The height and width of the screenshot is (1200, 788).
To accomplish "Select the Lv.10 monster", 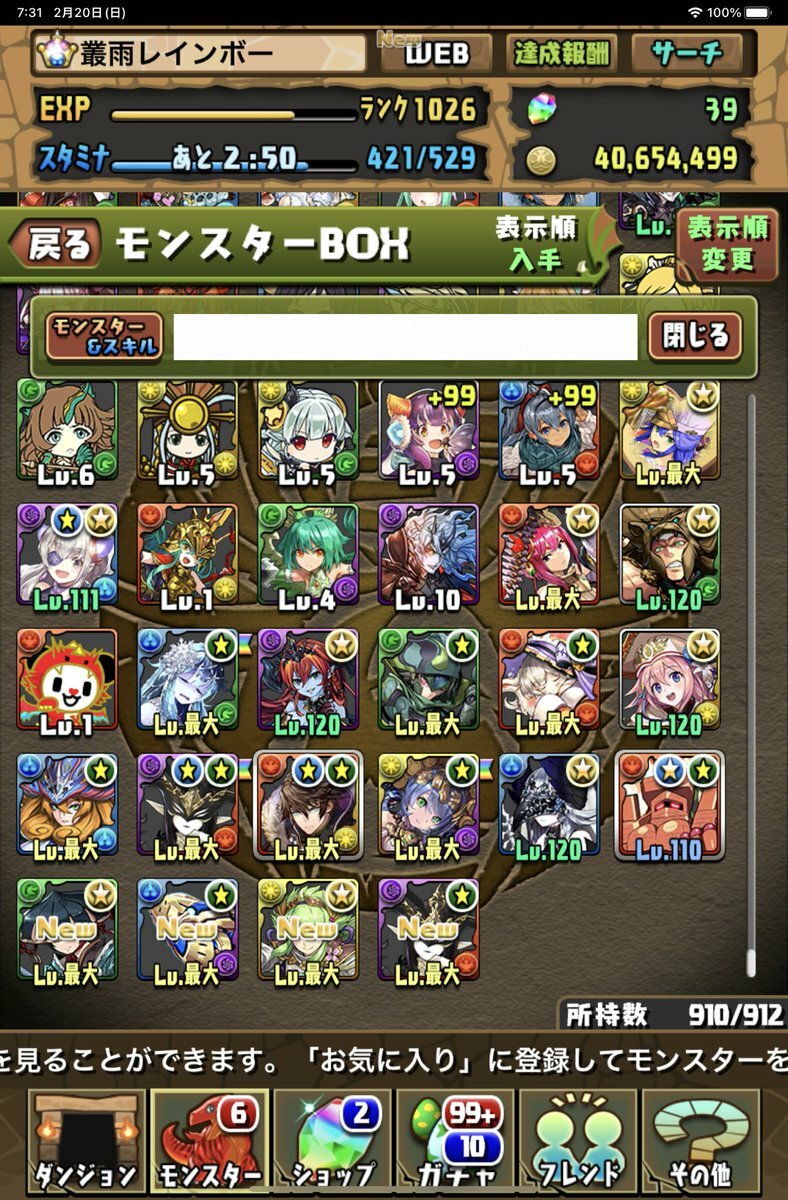I will (428, 555).
